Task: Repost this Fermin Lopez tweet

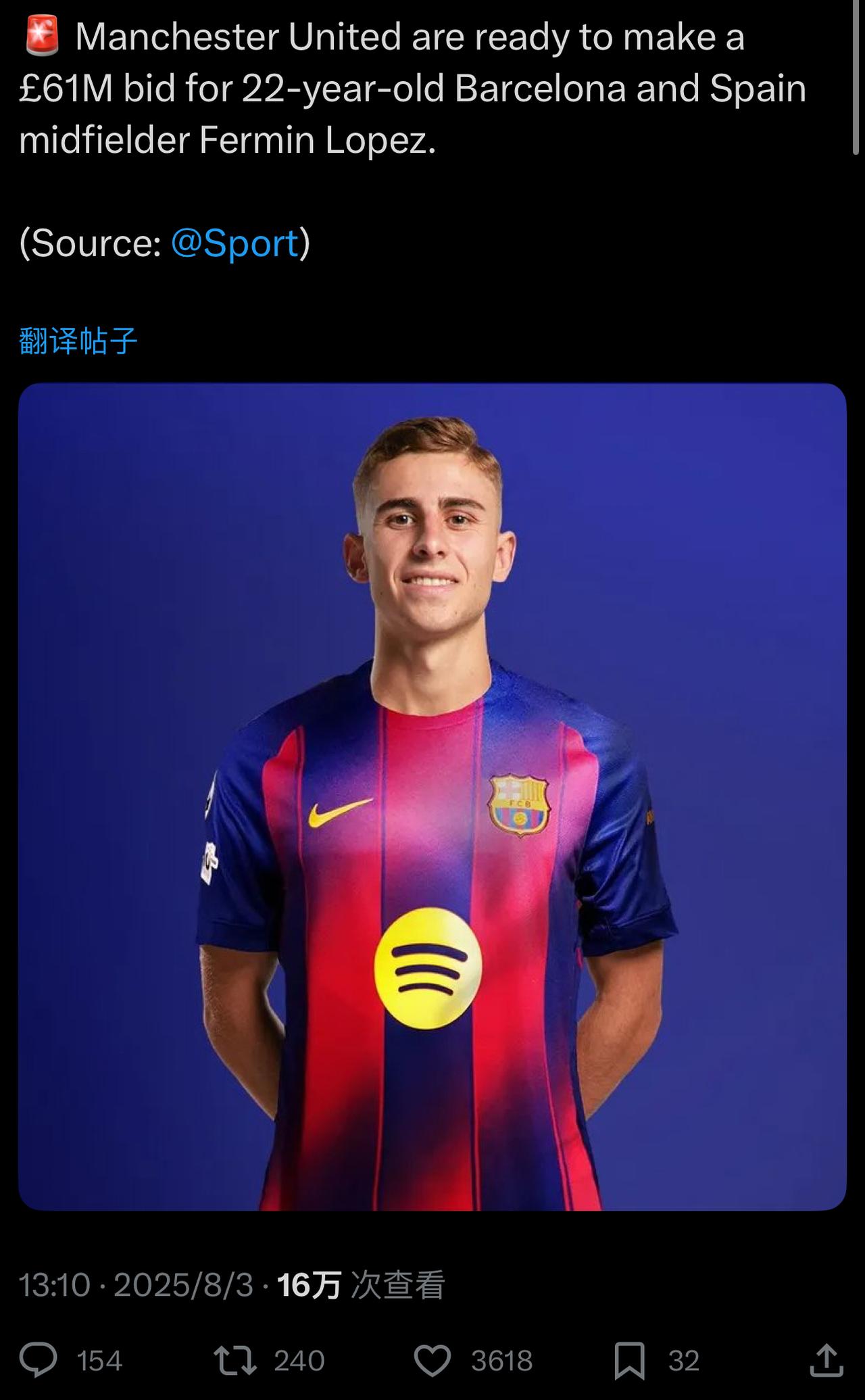Action: click(x=235, y=1360)
